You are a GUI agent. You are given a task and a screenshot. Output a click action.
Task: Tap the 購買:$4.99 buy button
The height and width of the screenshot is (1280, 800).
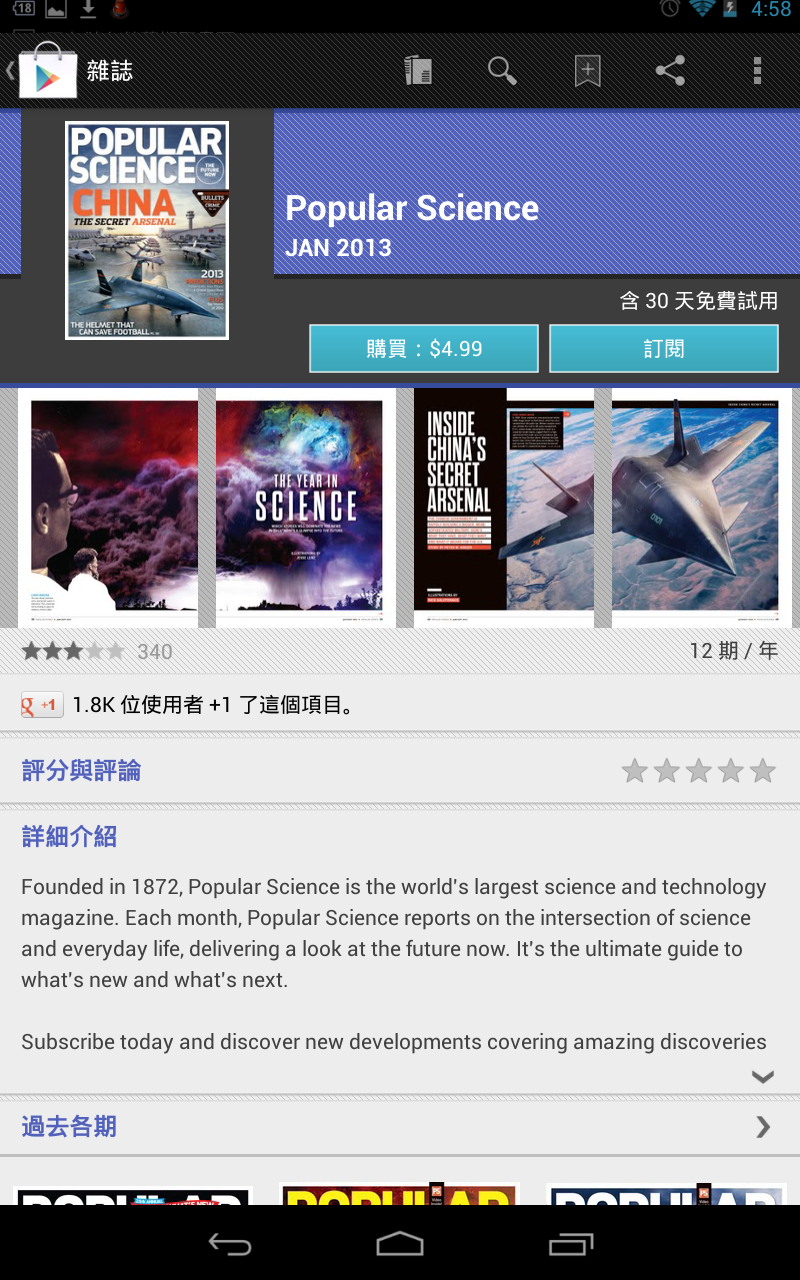[424, 349]
